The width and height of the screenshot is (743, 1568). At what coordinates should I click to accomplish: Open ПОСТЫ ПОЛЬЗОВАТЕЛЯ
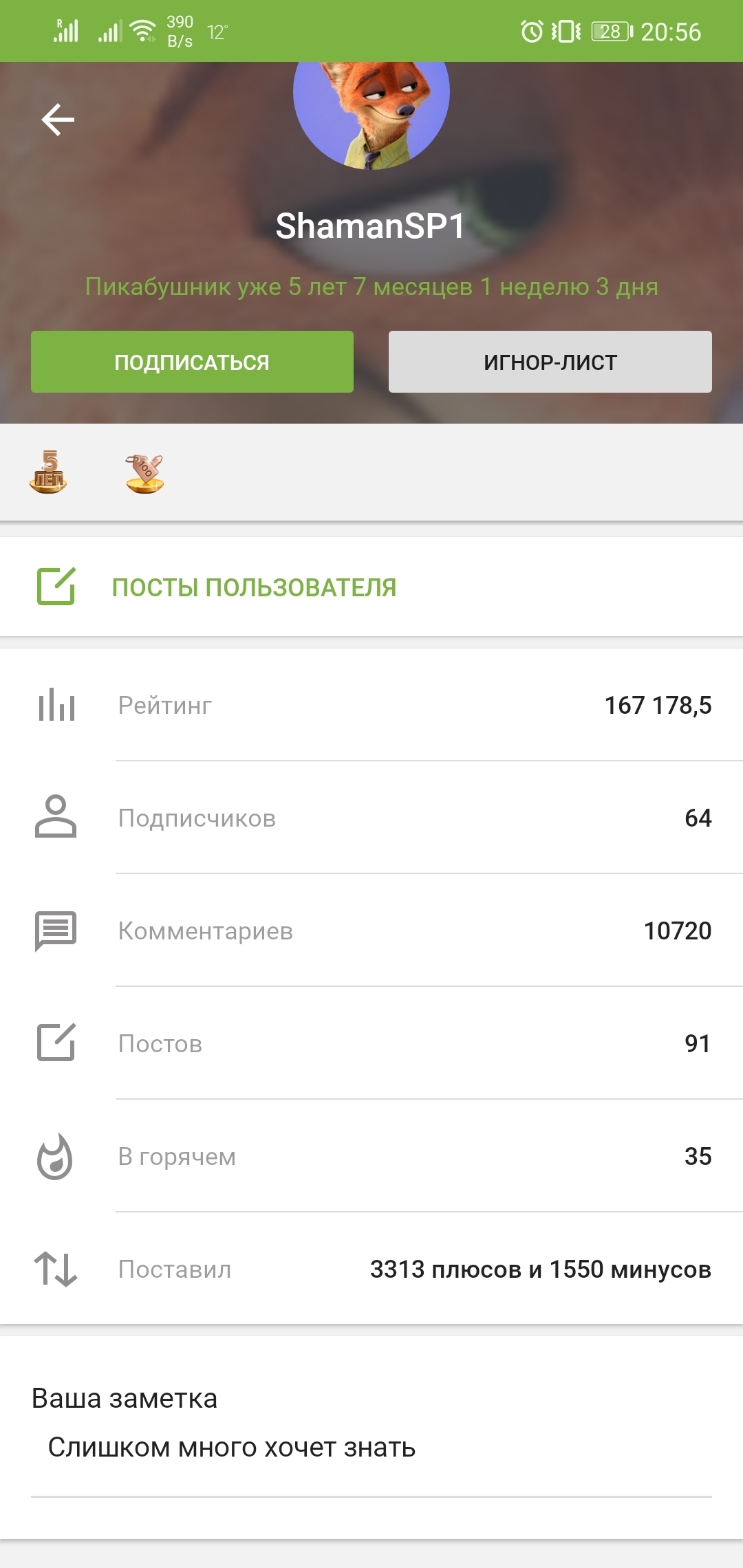[253, 587]
